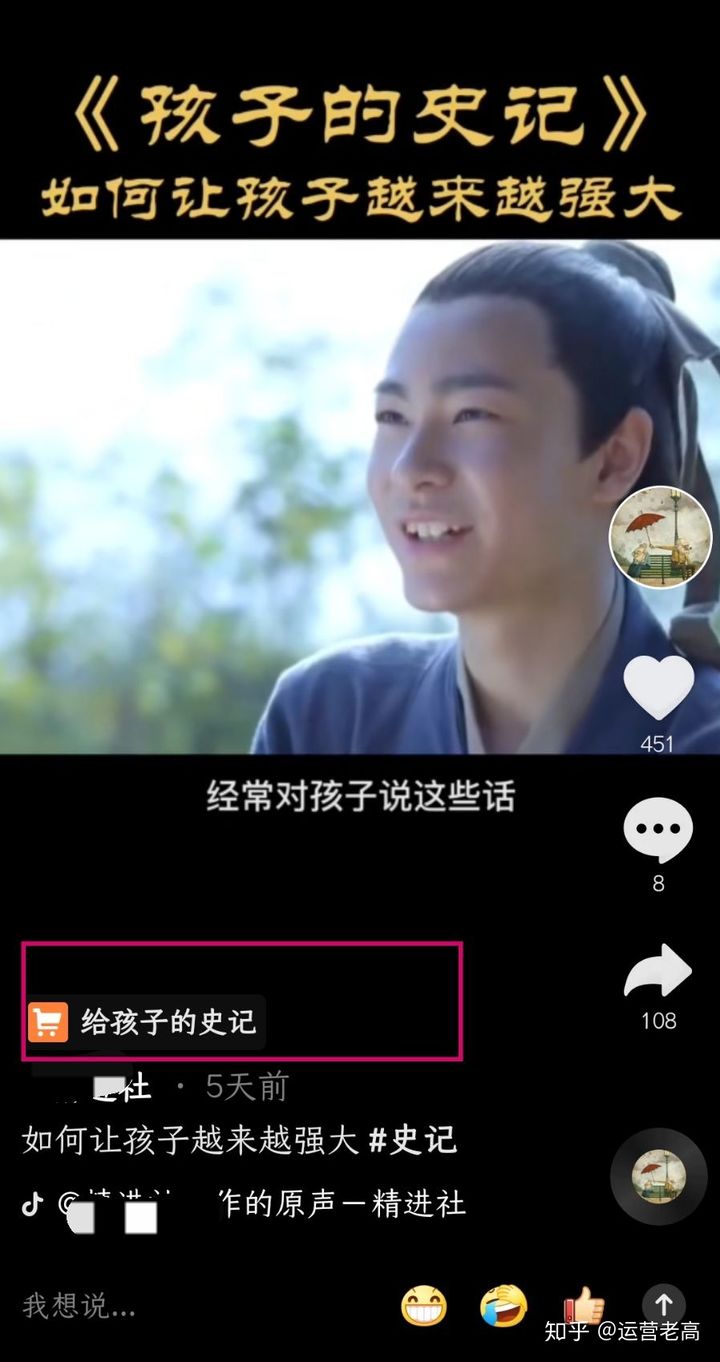720x1362 pixels.
Task: Open the creator's profile avatar
Action: 660,536
